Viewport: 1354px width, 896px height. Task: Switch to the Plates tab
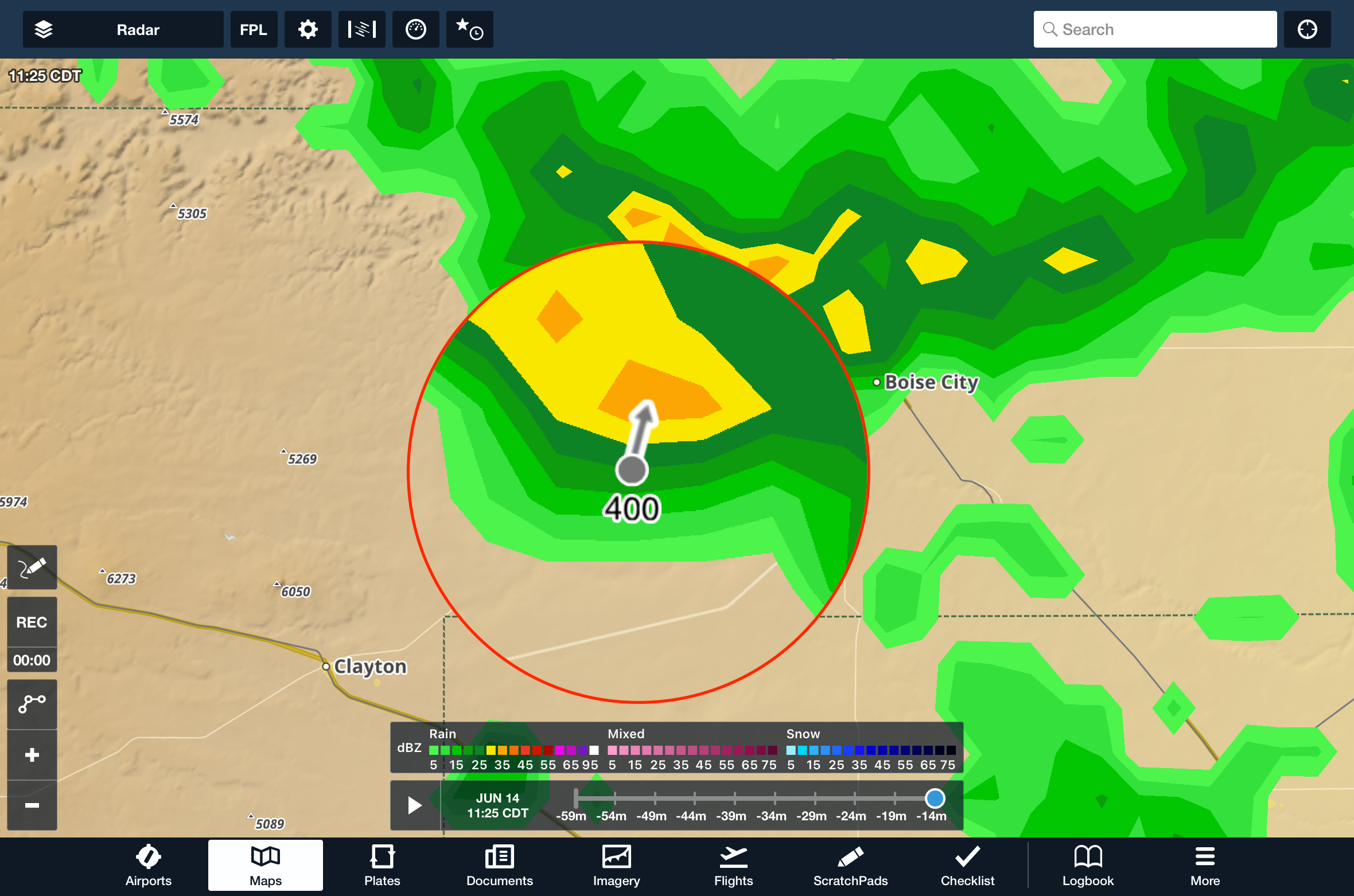point(382,866)
